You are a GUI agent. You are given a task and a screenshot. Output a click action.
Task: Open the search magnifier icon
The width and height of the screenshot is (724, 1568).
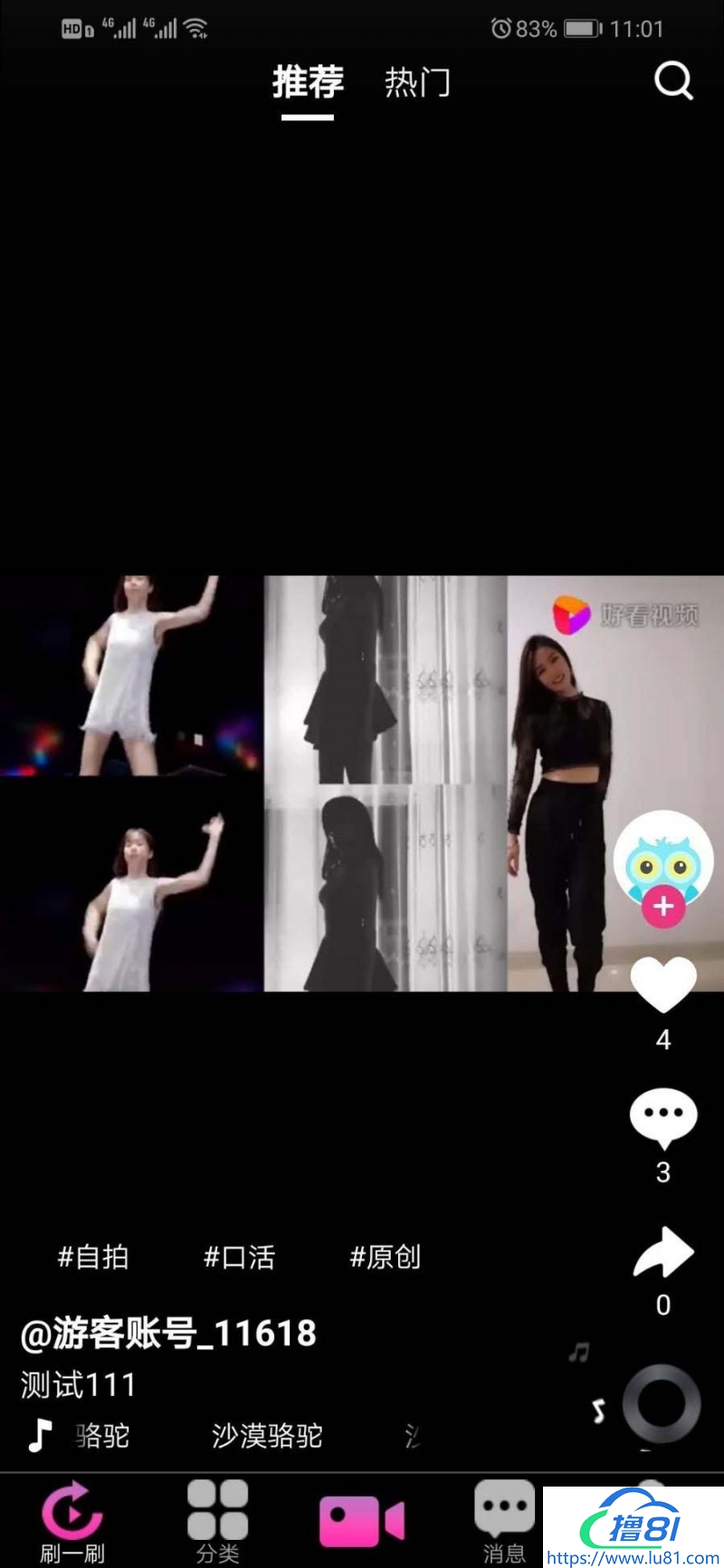[x=673, y=81]
